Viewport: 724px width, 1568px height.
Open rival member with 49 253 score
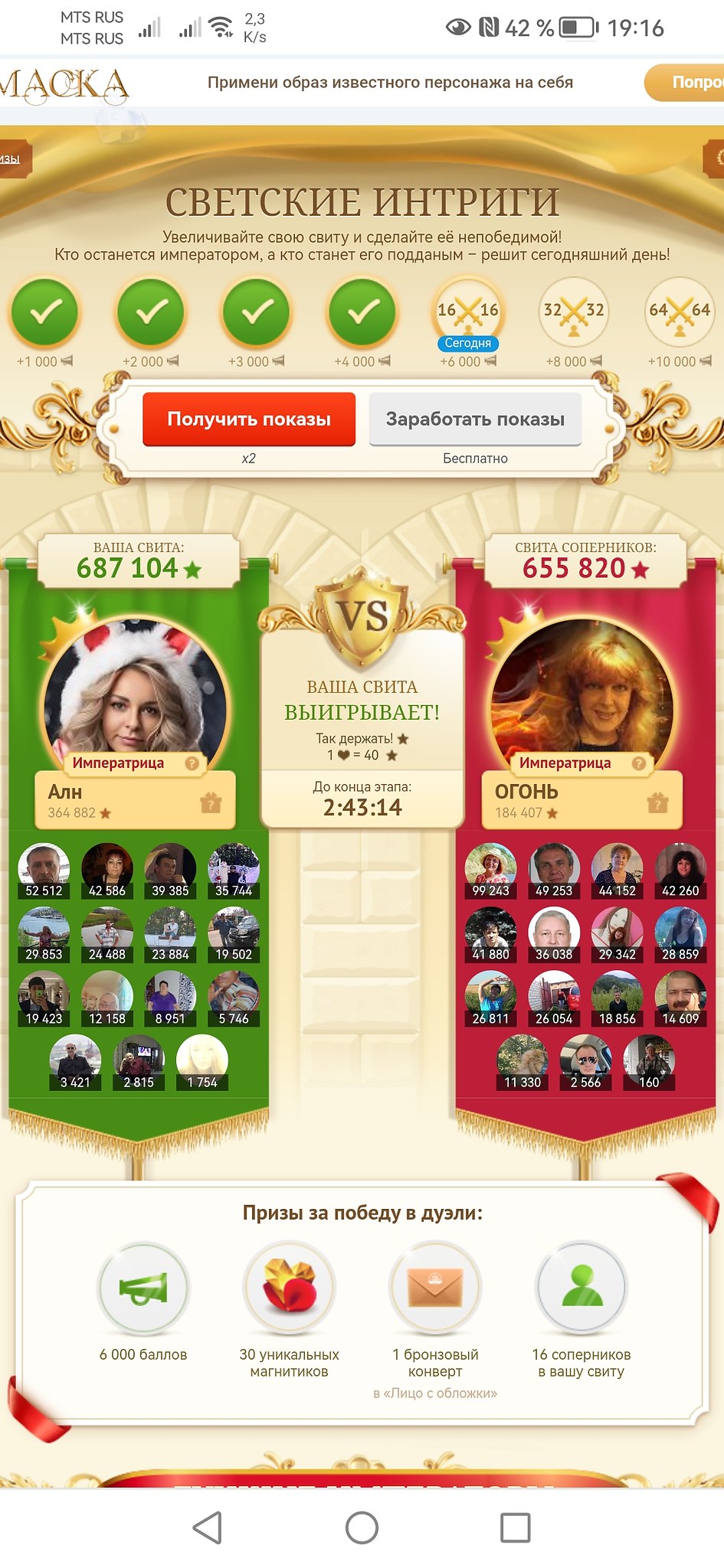pyautogui.click(x=554, y=869)
